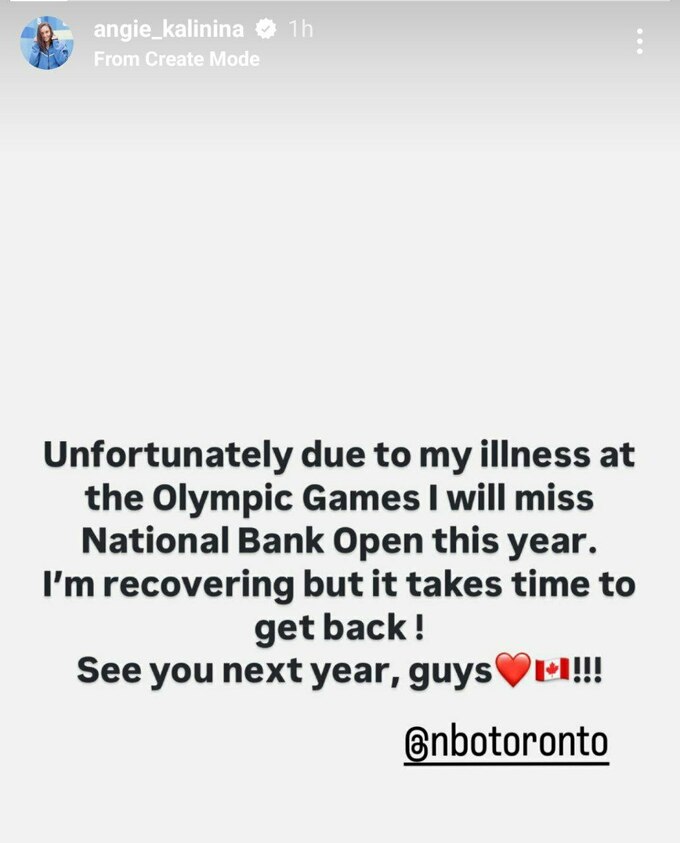Open the story overflow menu
Viewport: 680px width, 843px height.
639,41
